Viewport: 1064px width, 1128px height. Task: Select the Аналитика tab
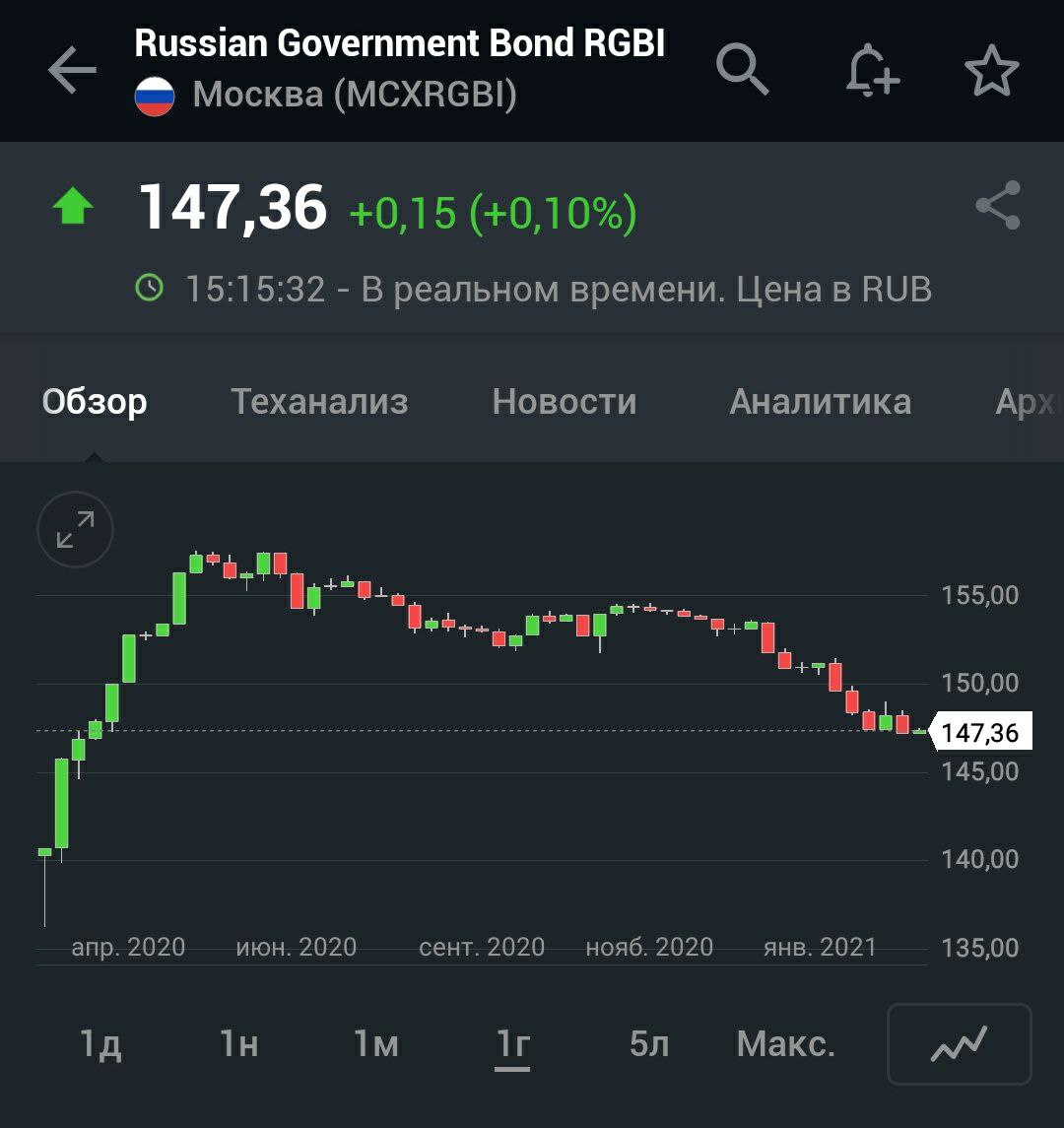tap(820, 401)
